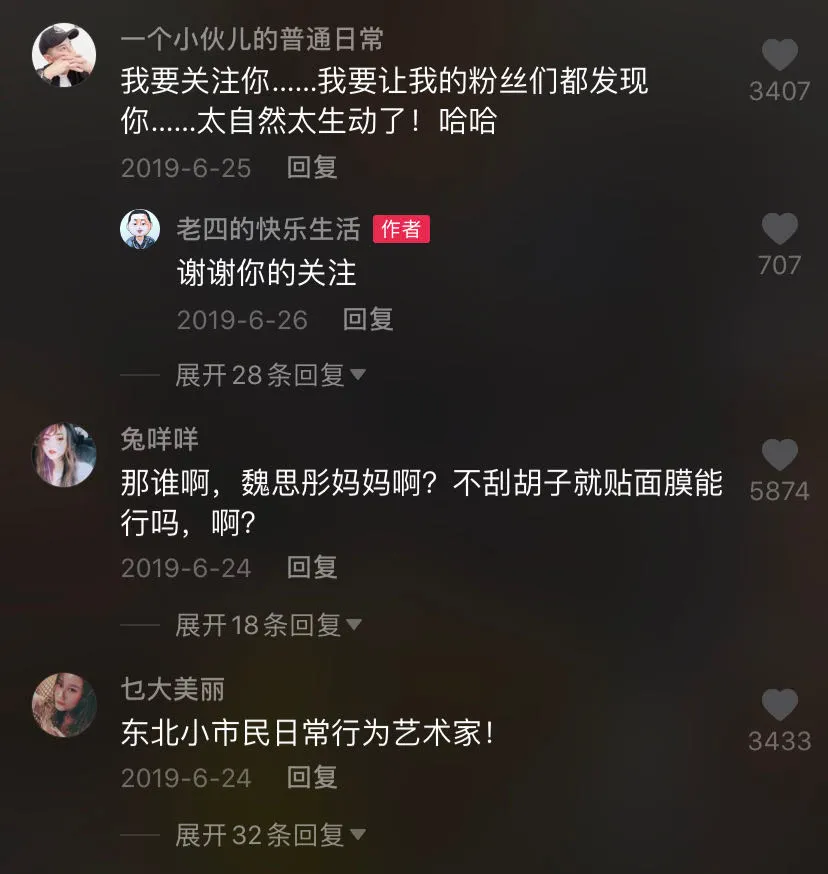
Task: Reply to 一个小伙儿的普通日常's comment
Action: [311, 168]
